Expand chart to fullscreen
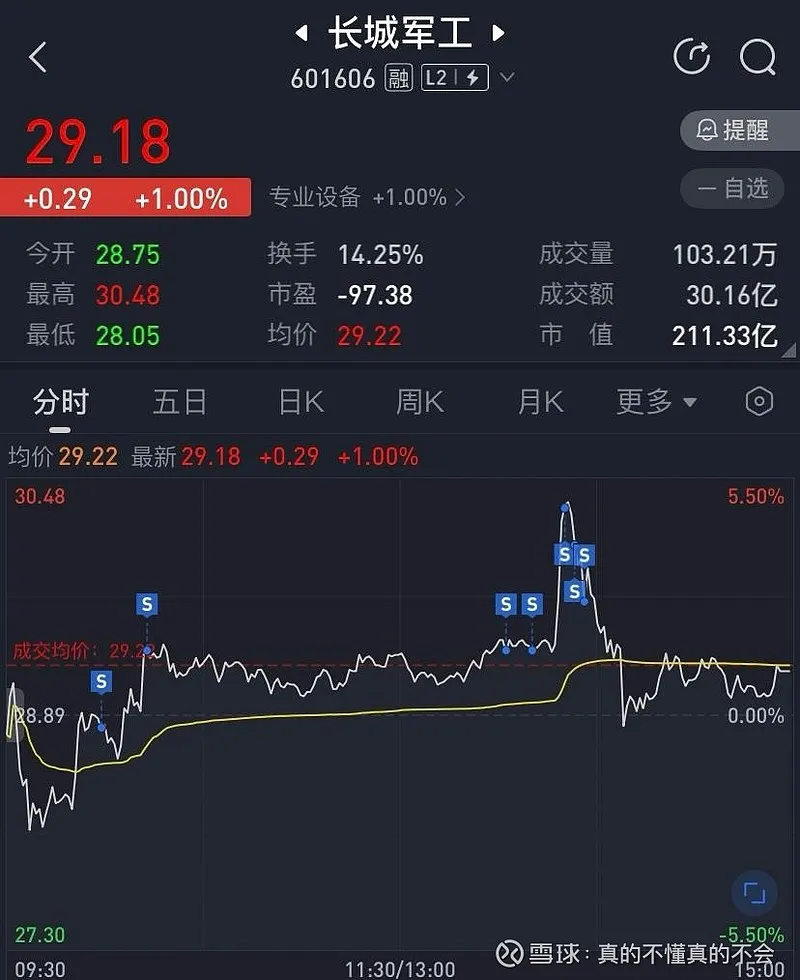The image size is (800, 980). (754, 893)
